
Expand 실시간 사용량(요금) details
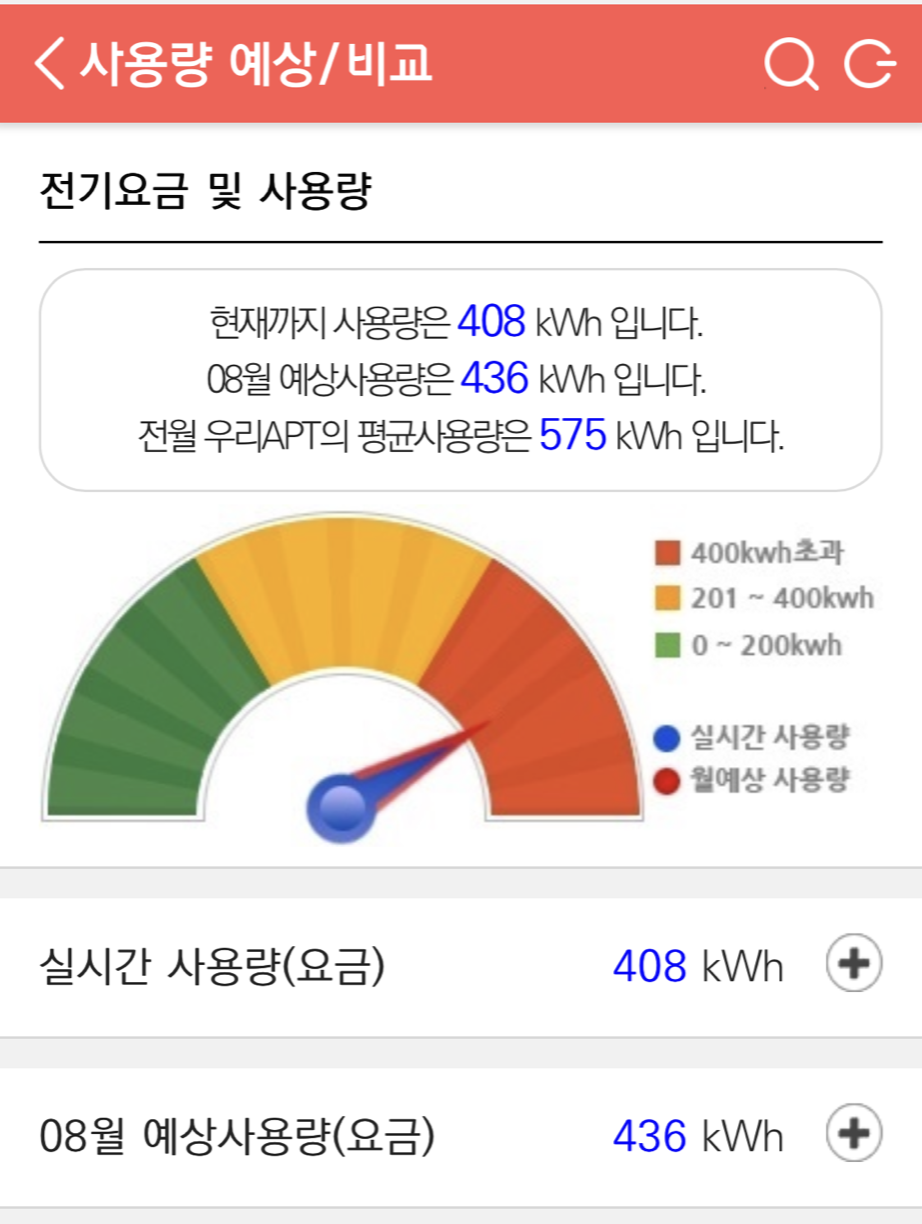click(854, 965)
